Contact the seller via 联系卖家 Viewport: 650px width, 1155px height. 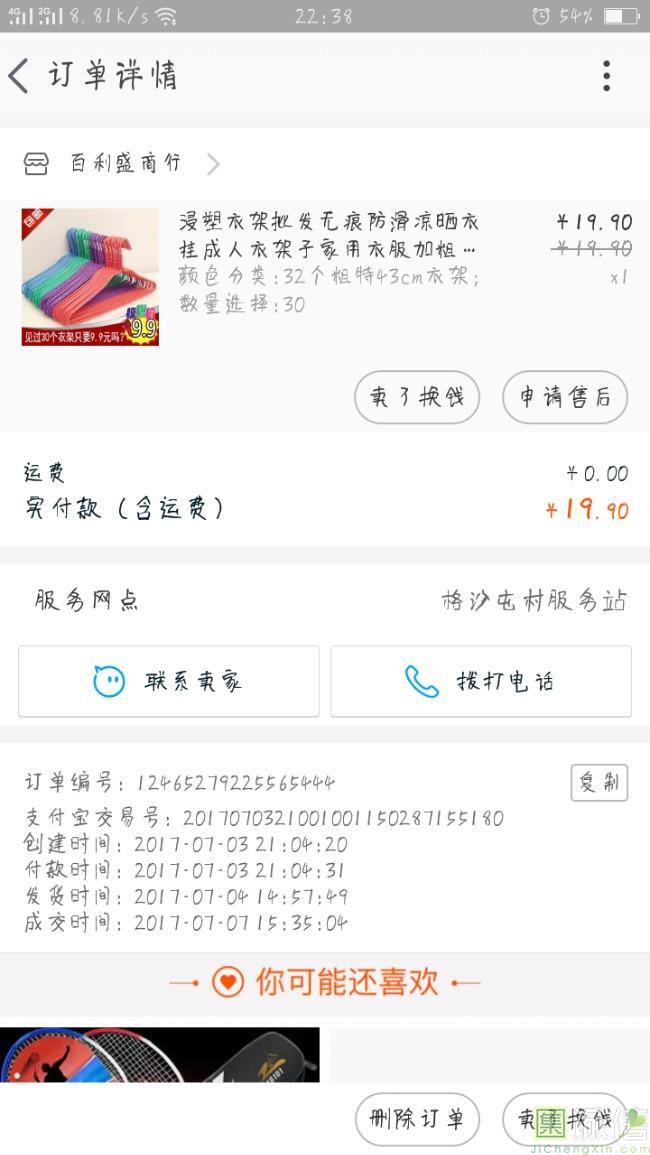(168, 682)
